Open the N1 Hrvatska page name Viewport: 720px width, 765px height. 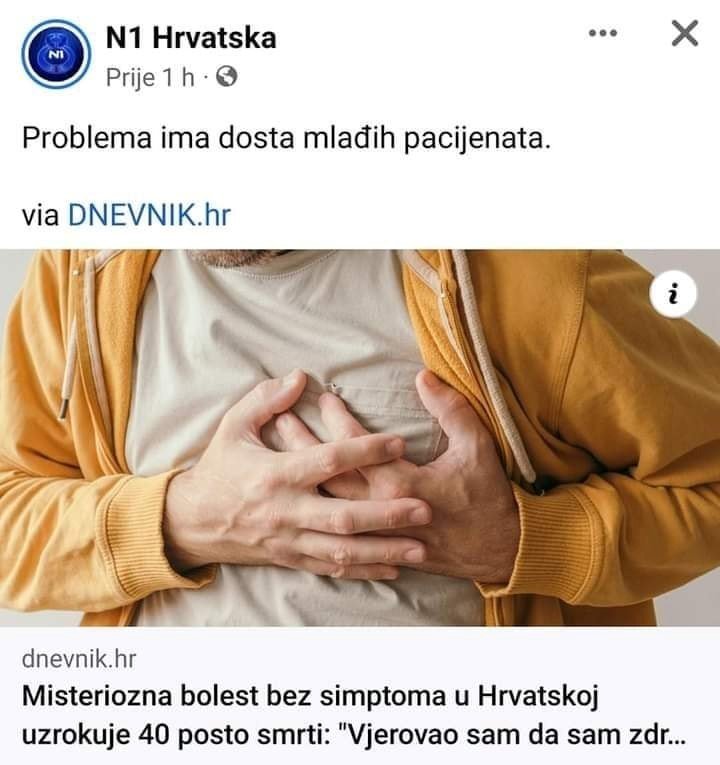191,38
